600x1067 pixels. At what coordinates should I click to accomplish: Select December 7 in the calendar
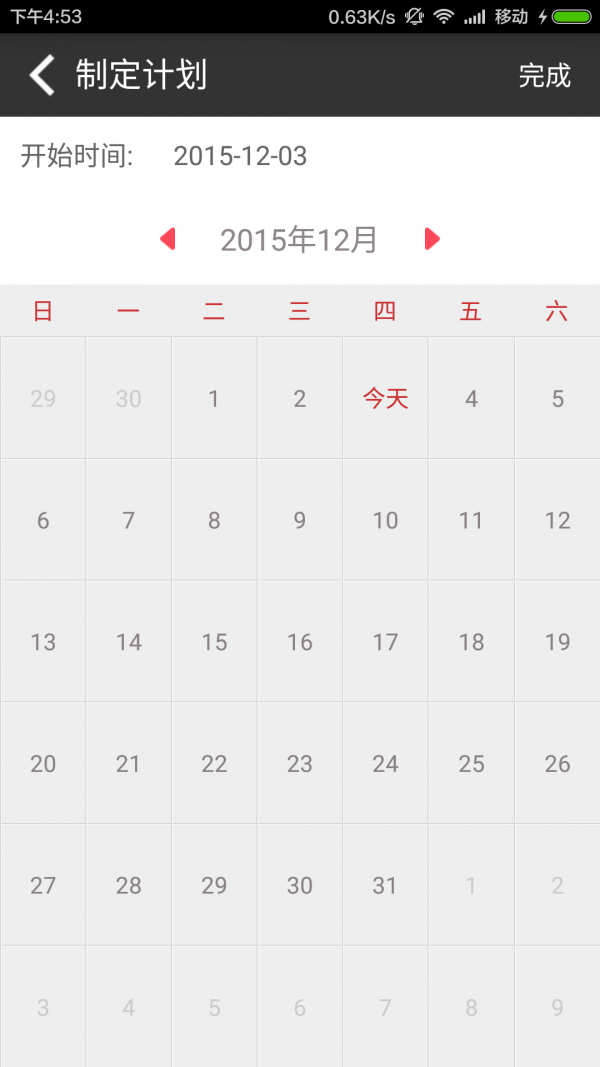pyautogui.click(x=129, y=520)
